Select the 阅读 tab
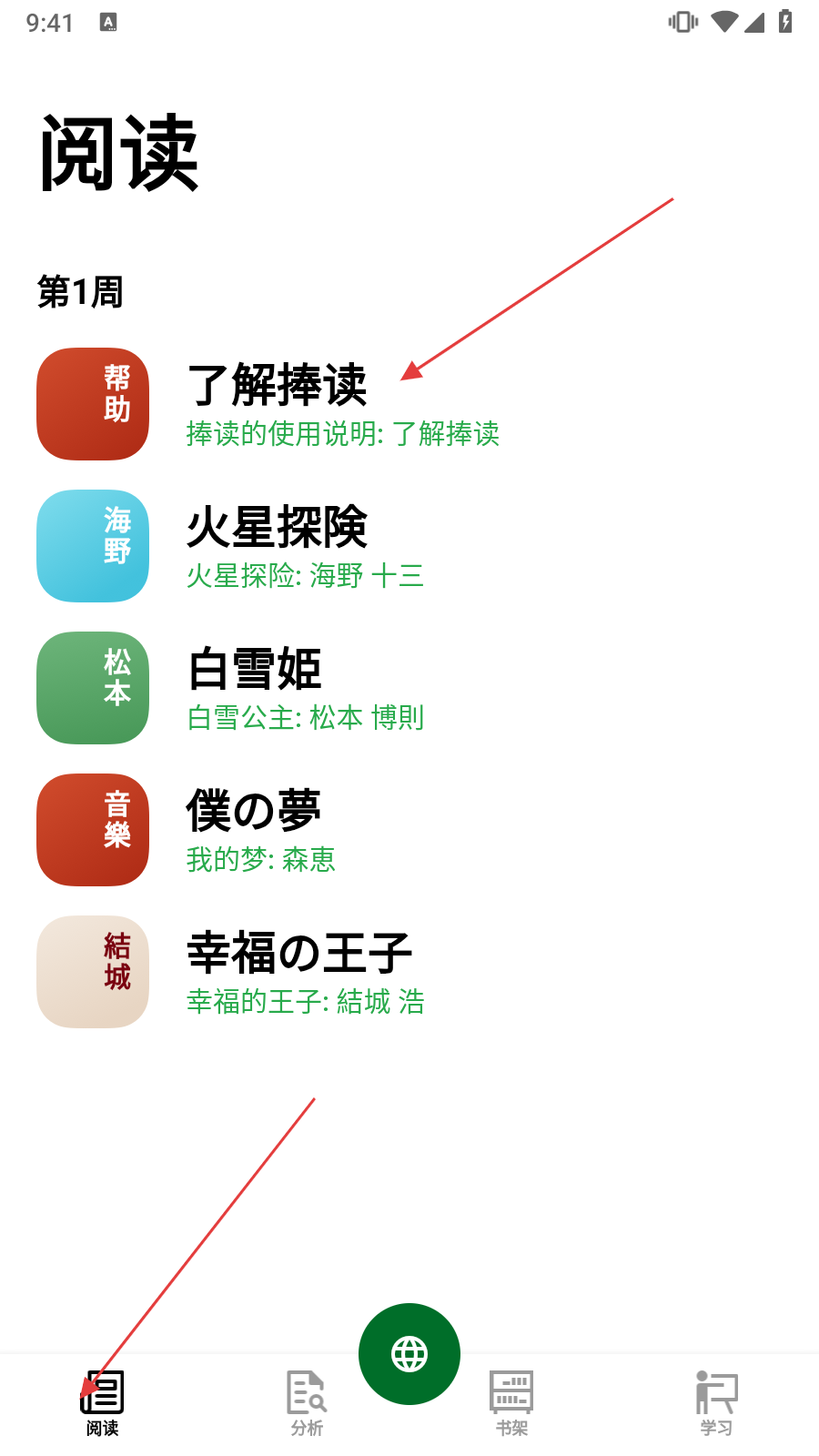This screenshot has width=819, height=1456. 102,1403
